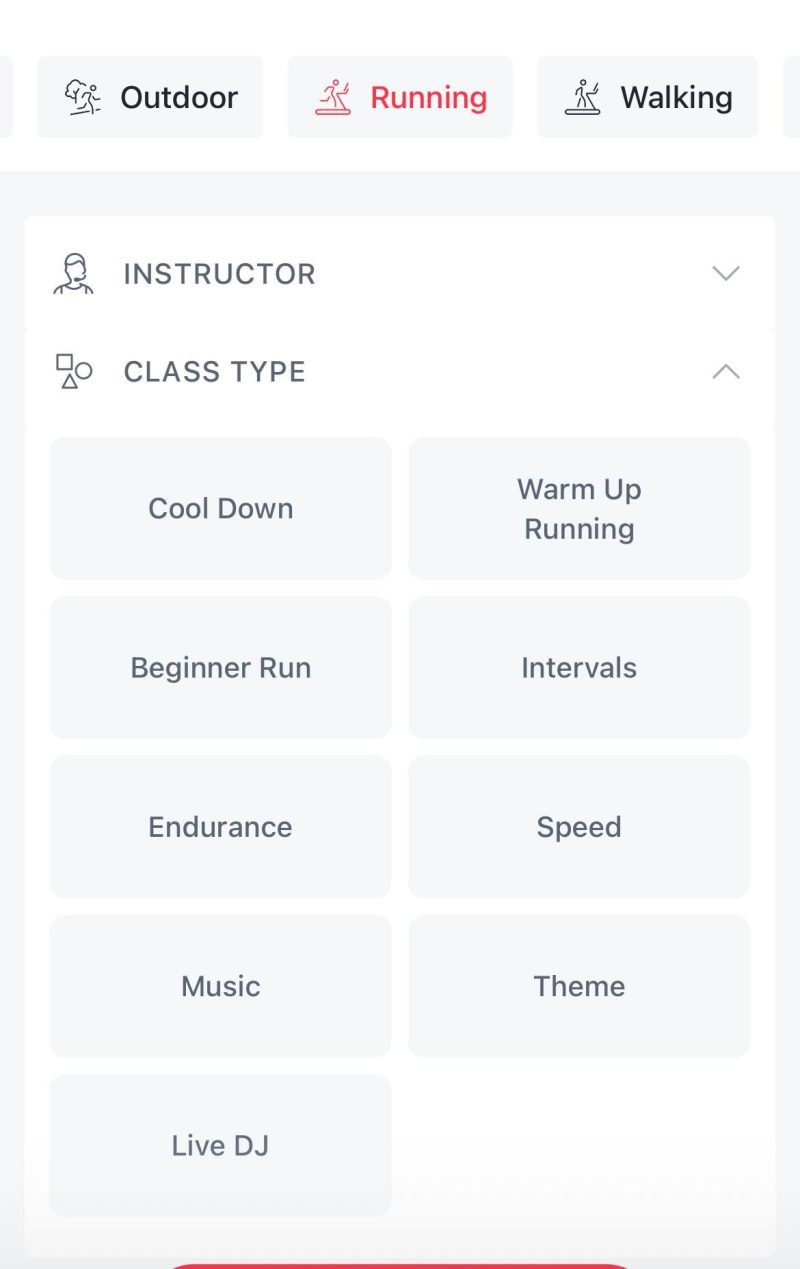The height and width of the screenshot is (1269, 800).
Task: Open the Instructor dropdown chevron
Action: (x=727, y=273)
